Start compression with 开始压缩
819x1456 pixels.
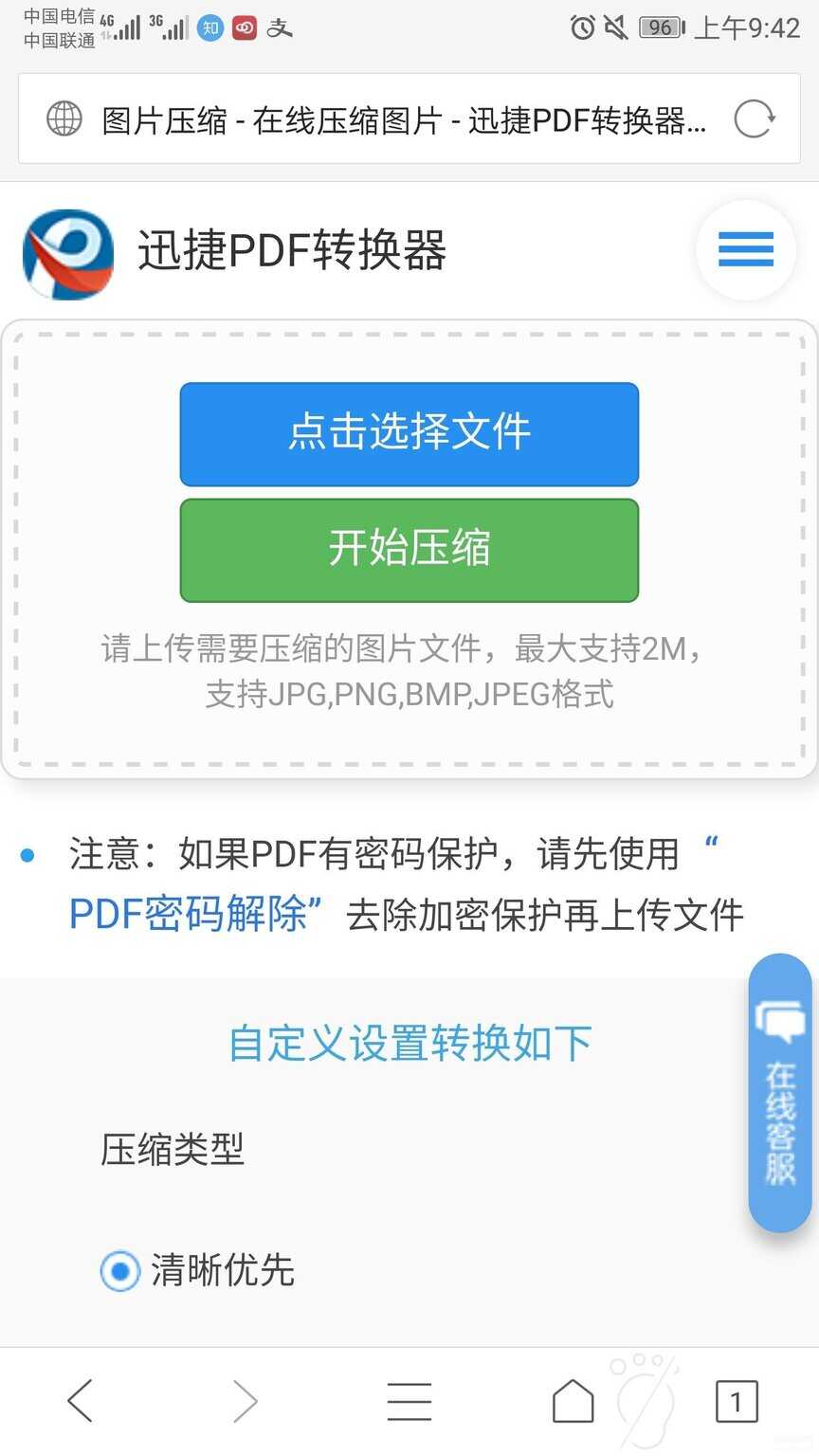tap(409, 550)
